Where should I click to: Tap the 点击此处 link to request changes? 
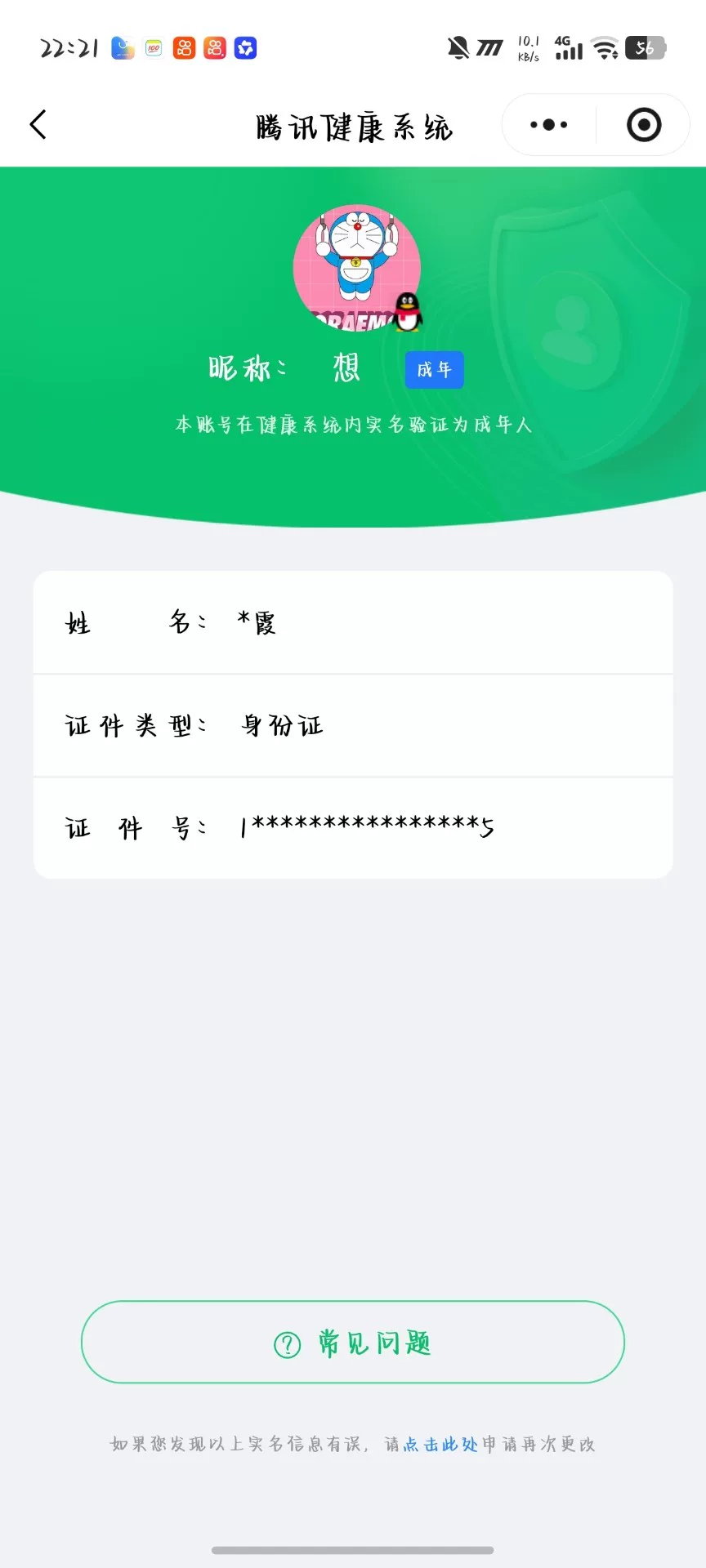(440, 1444)
